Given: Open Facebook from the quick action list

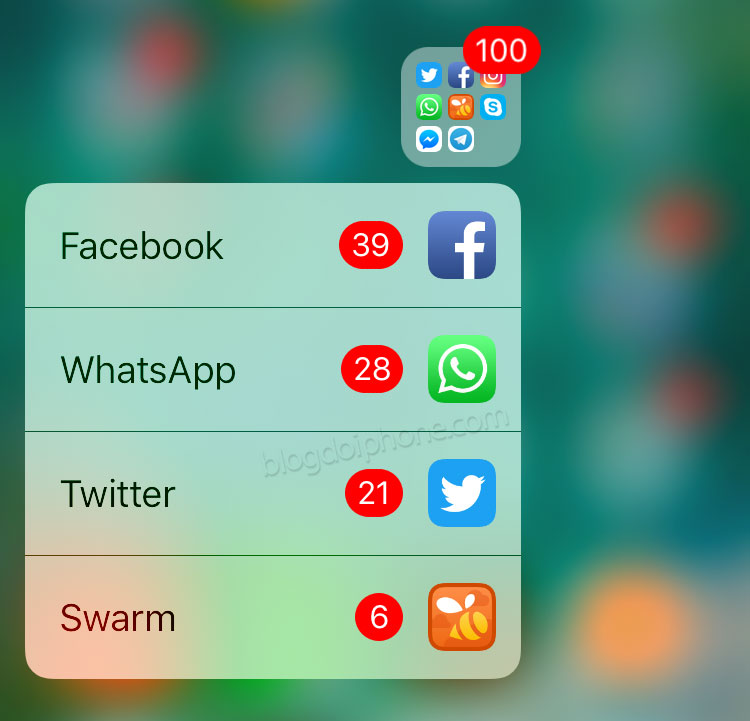Looking at the screenshot, I should (x=272, y=246).
